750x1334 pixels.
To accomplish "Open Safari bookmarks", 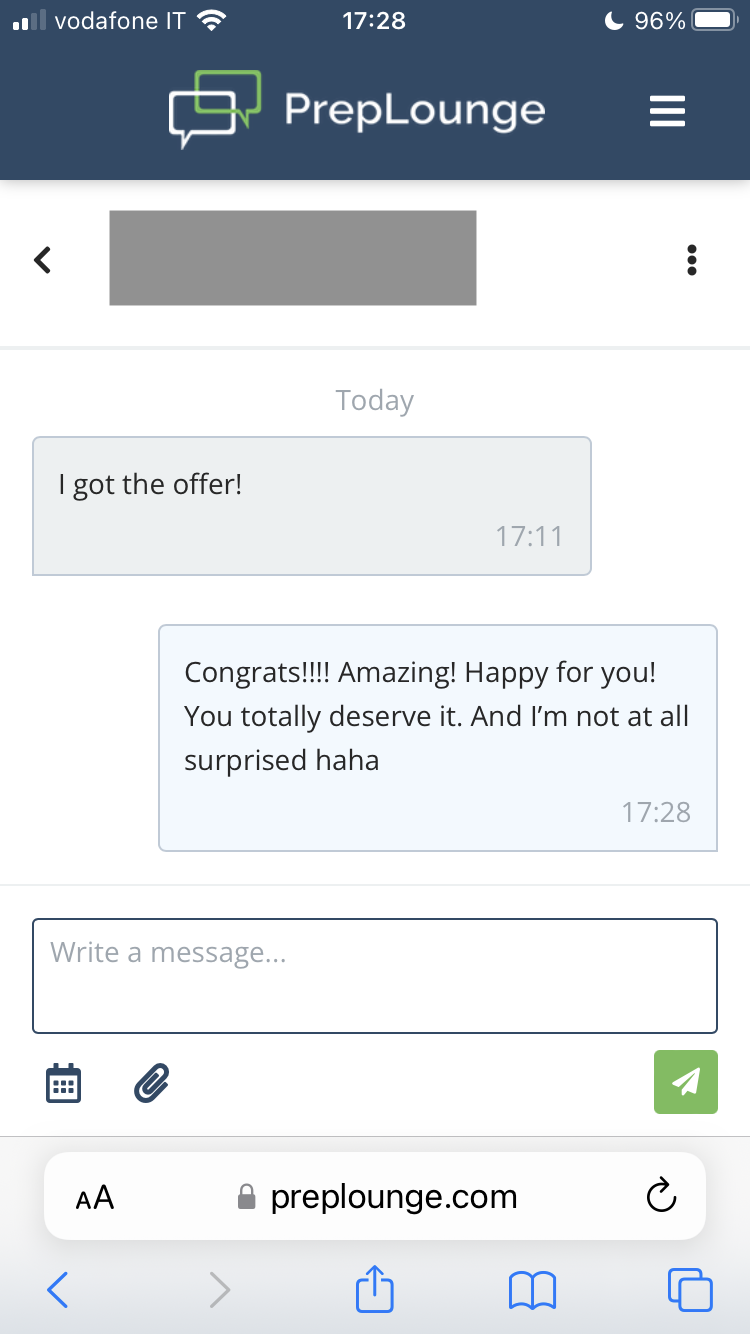I will coord(532,1290).
